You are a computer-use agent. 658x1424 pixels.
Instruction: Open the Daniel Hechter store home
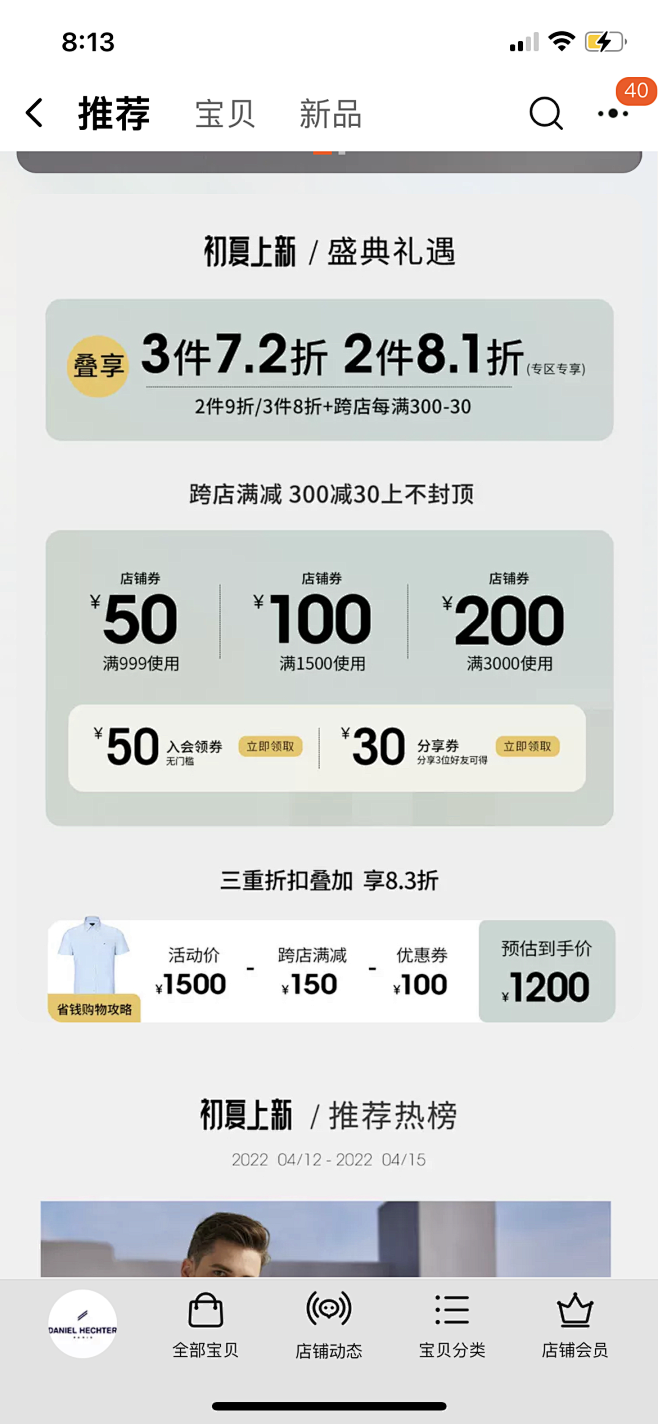click(x=83, y=1324)
